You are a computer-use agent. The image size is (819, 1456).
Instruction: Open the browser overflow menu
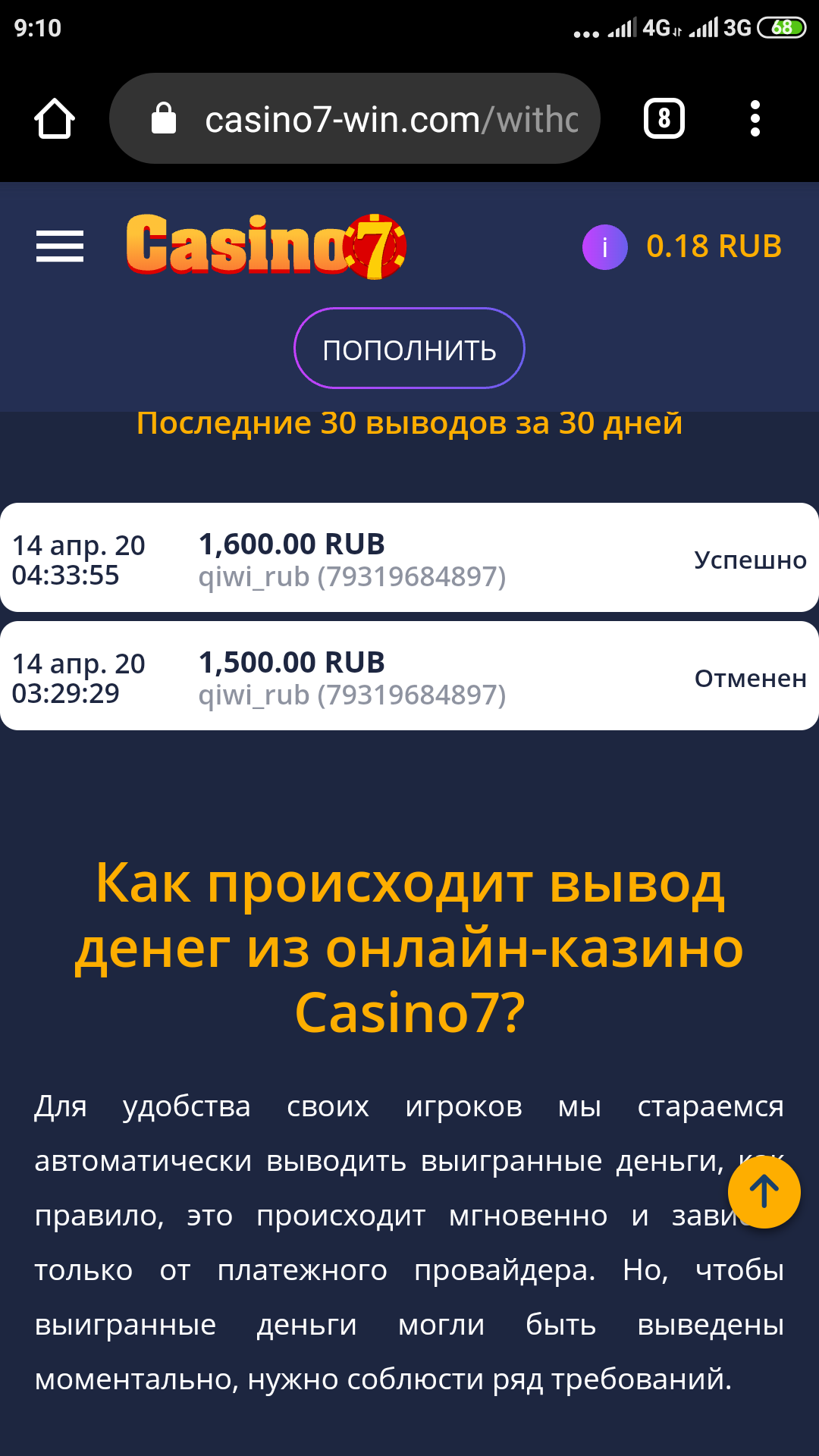(x=755, y=119)
